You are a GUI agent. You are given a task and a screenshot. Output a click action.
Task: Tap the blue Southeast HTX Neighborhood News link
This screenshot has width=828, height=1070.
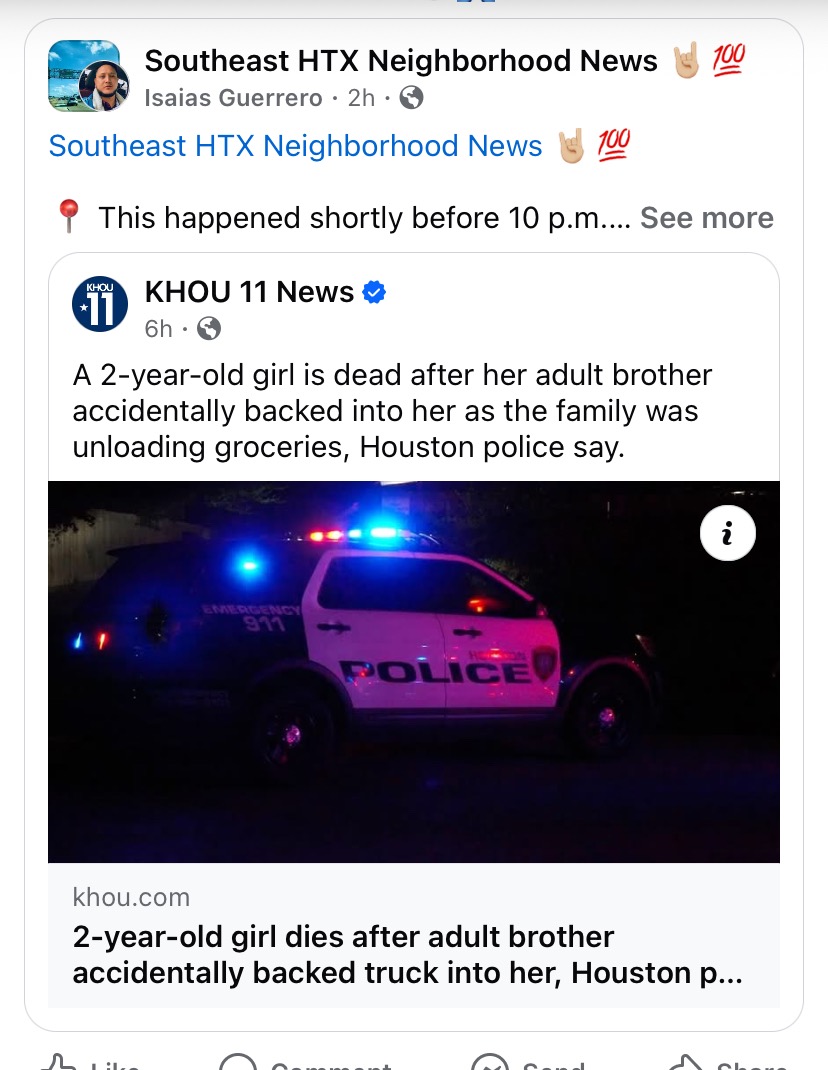295,146
